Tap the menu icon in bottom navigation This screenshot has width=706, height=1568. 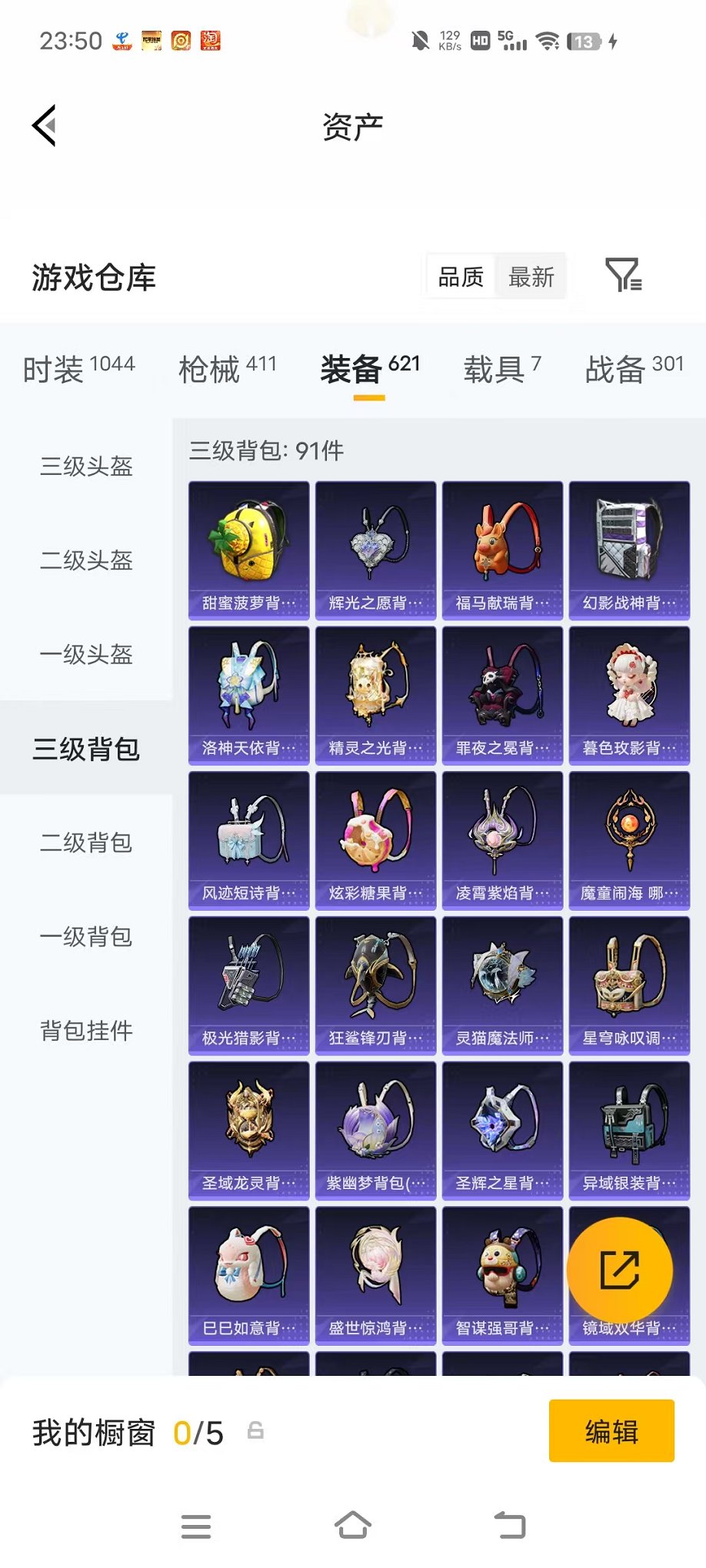(196, 1526)
